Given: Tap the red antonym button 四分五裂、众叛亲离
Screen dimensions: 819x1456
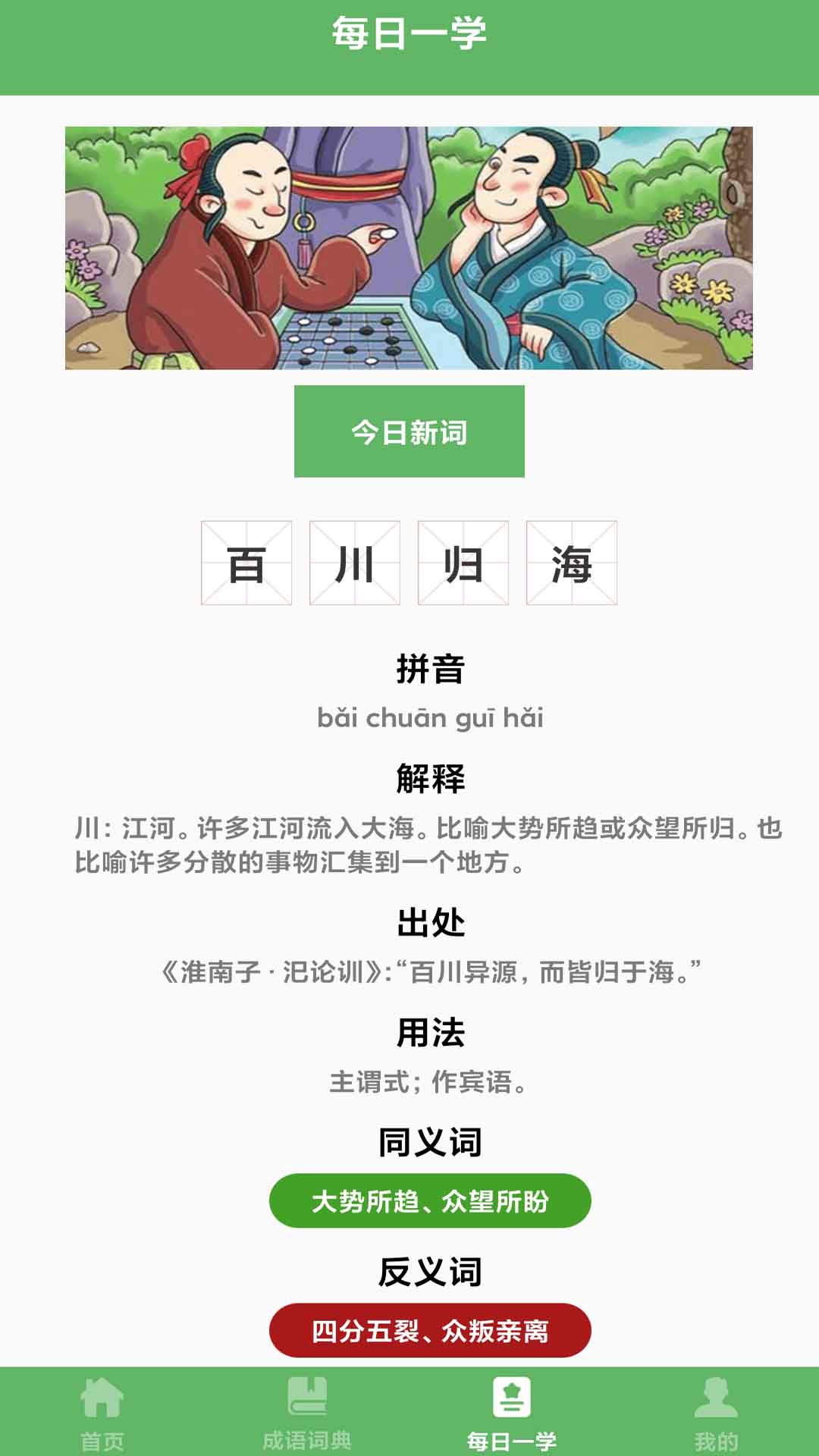Looking at the screenshot, I should pos(429,1331).
